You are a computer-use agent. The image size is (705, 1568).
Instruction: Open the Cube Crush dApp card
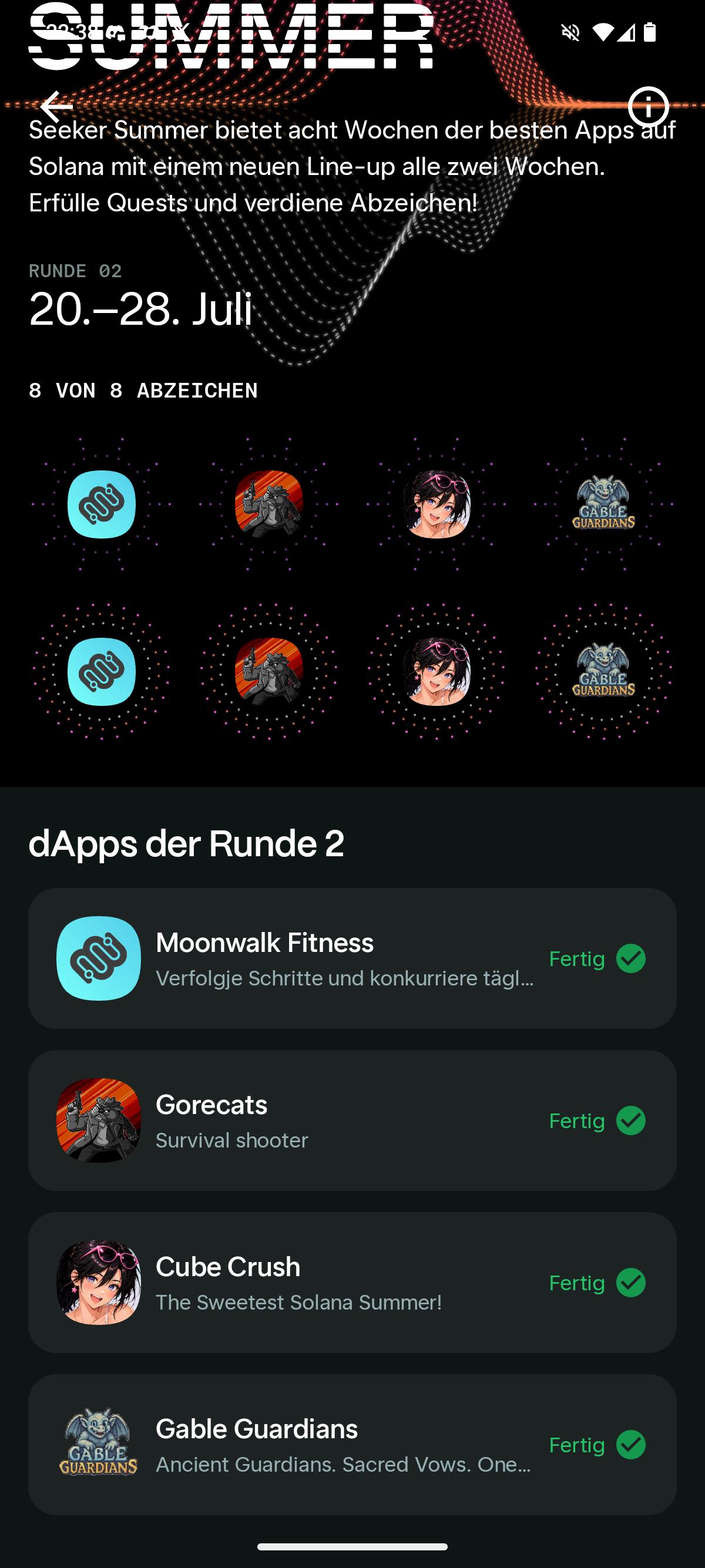352,1283
